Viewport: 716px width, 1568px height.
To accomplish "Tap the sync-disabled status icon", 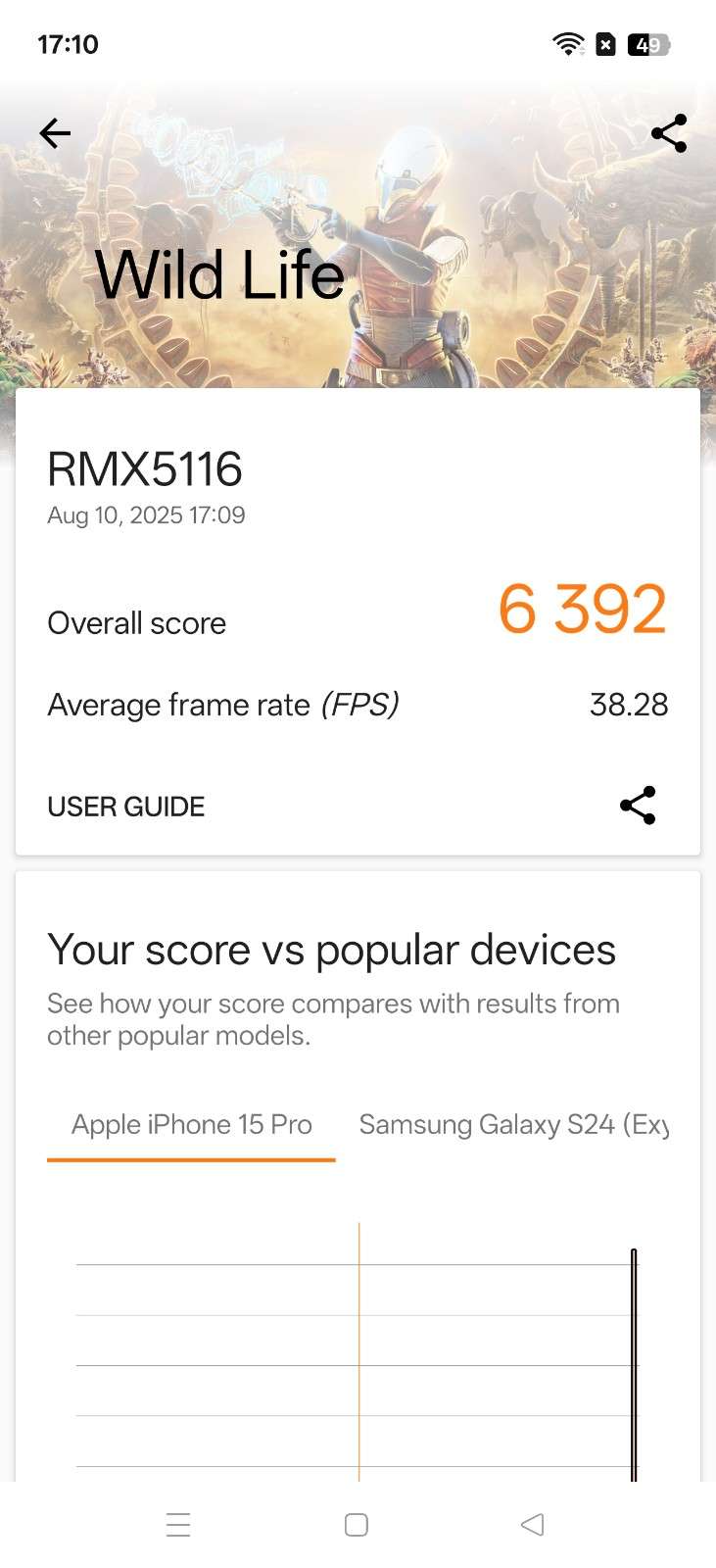I will [x=604, y=44].
